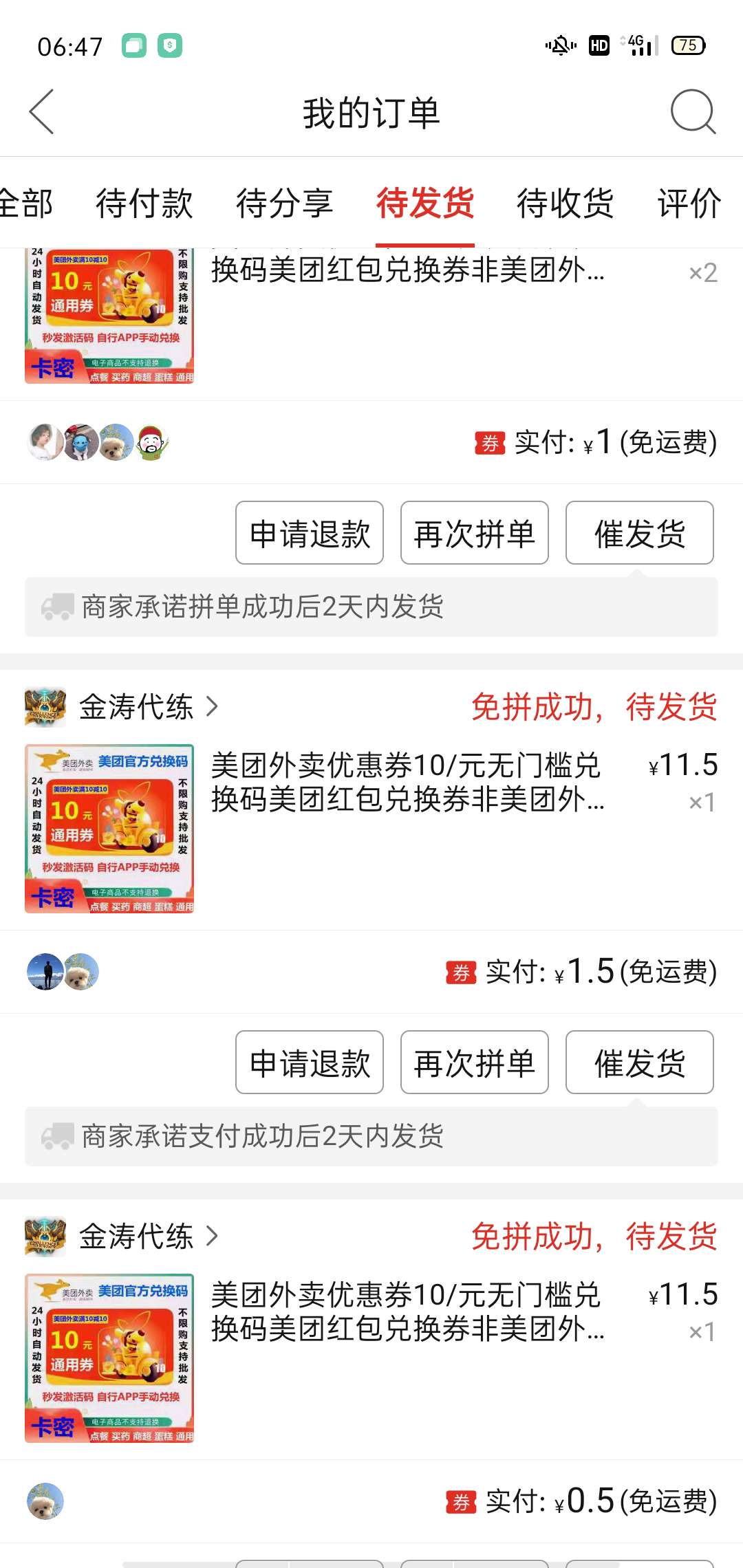
Task: Open the 评价 tab
Action: [x=689, y=204]
